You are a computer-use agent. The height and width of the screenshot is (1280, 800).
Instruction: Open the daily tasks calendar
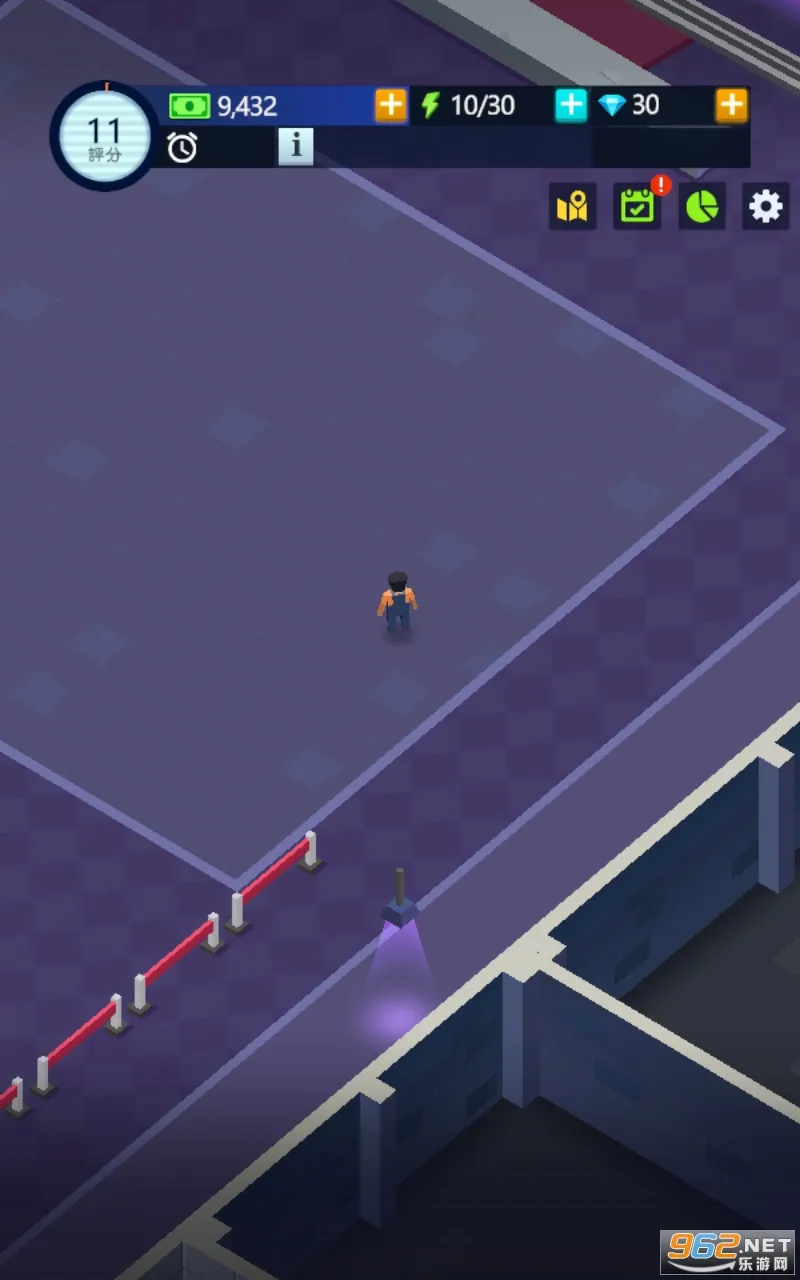pyautogui.click(x=637, y=207)
